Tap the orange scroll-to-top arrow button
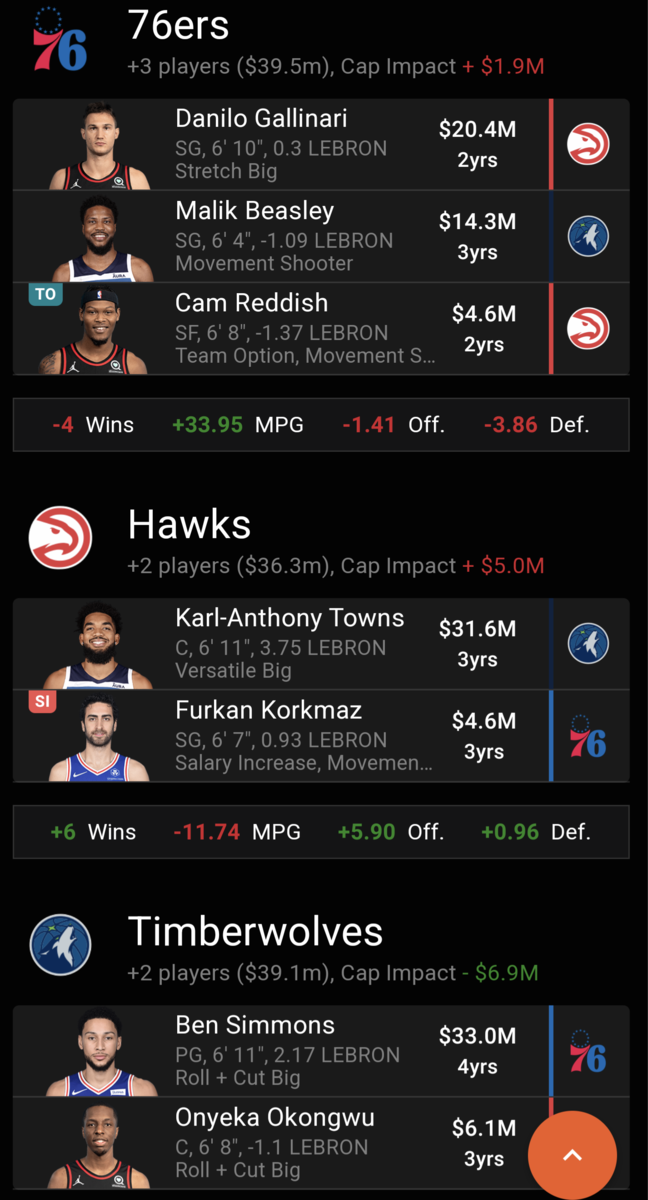The width and height of the screenshot is (648, 1200). 572,1155
